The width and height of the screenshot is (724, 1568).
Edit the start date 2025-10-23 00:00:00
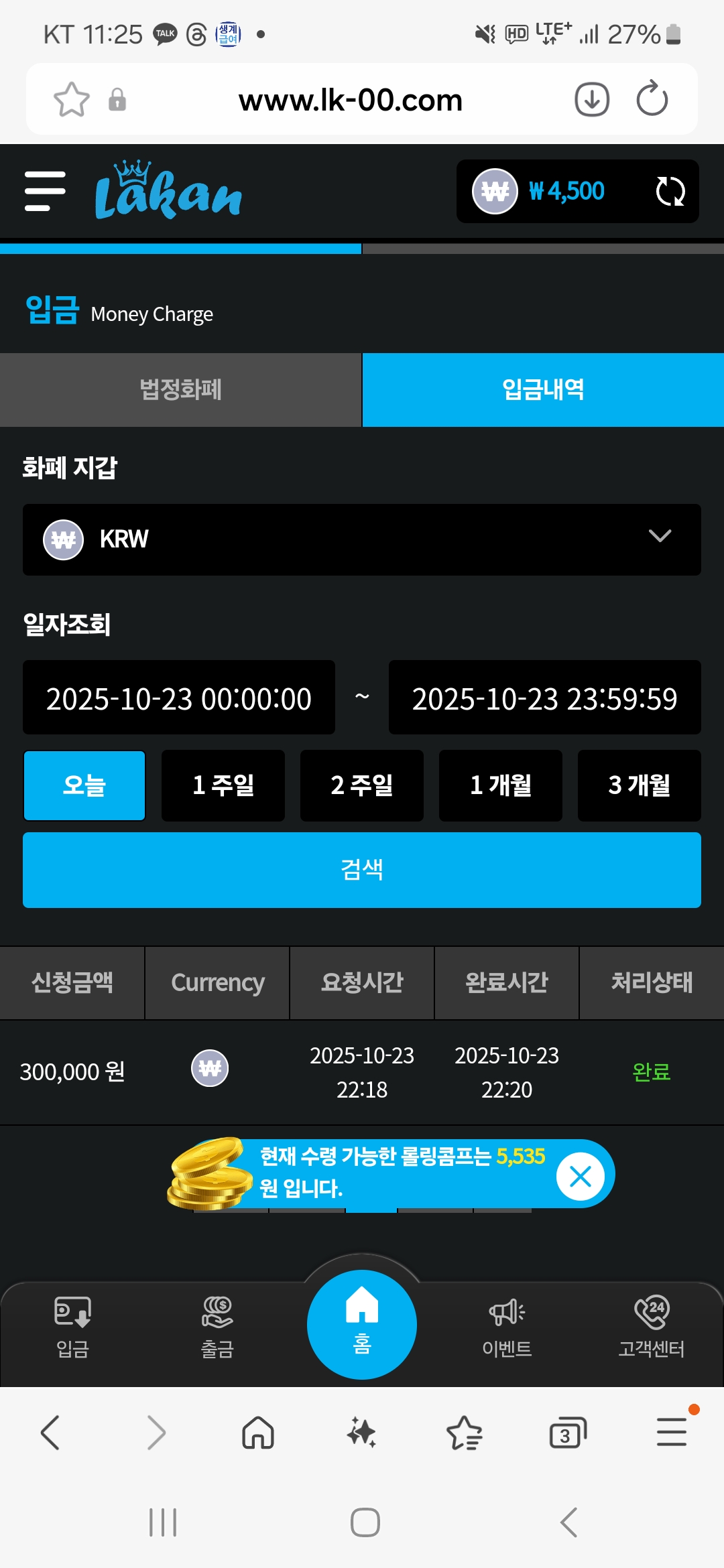coord(179,698)
